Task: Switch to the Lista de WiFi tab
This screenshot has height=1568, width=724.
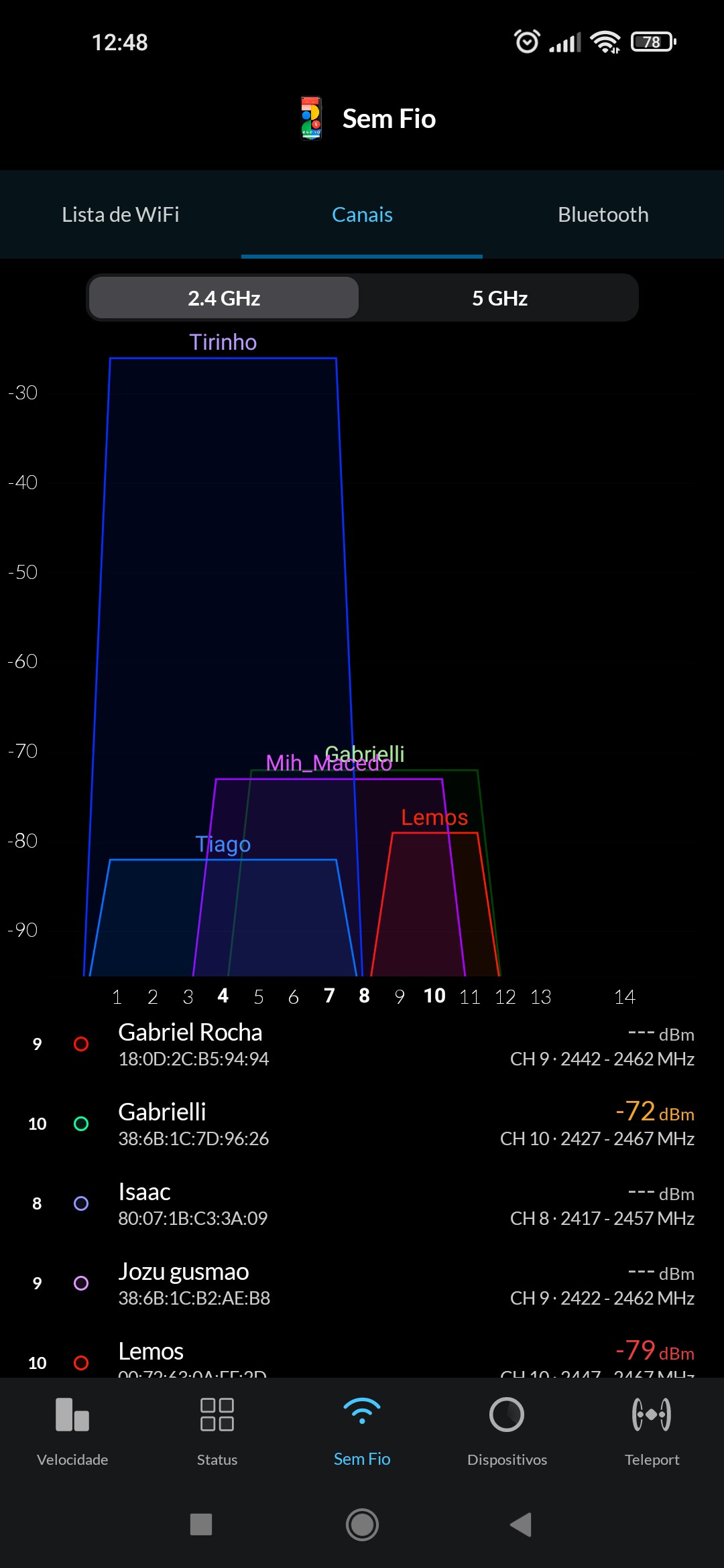Action: pos(121,214)
